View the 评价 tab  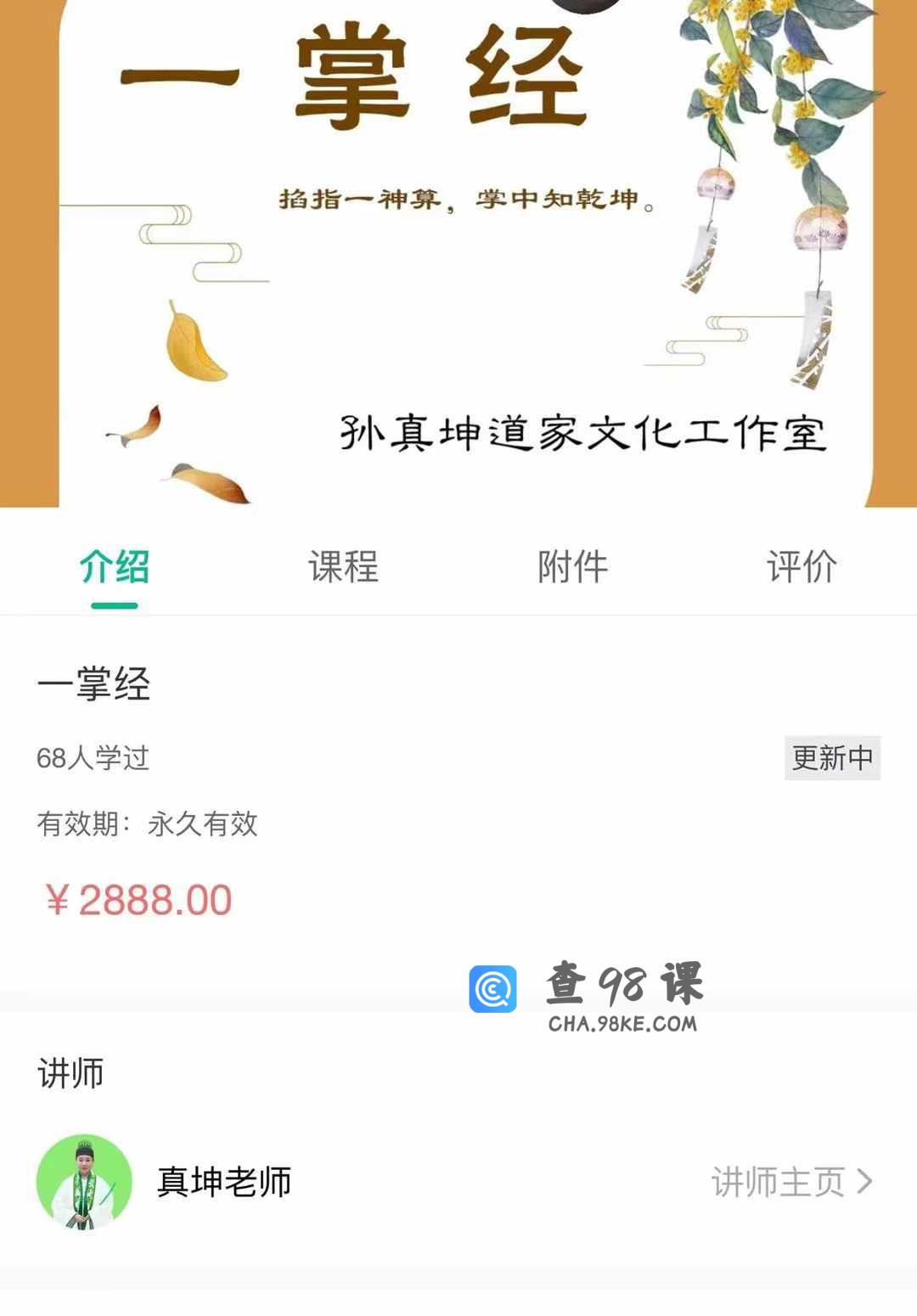click(802, 567)
